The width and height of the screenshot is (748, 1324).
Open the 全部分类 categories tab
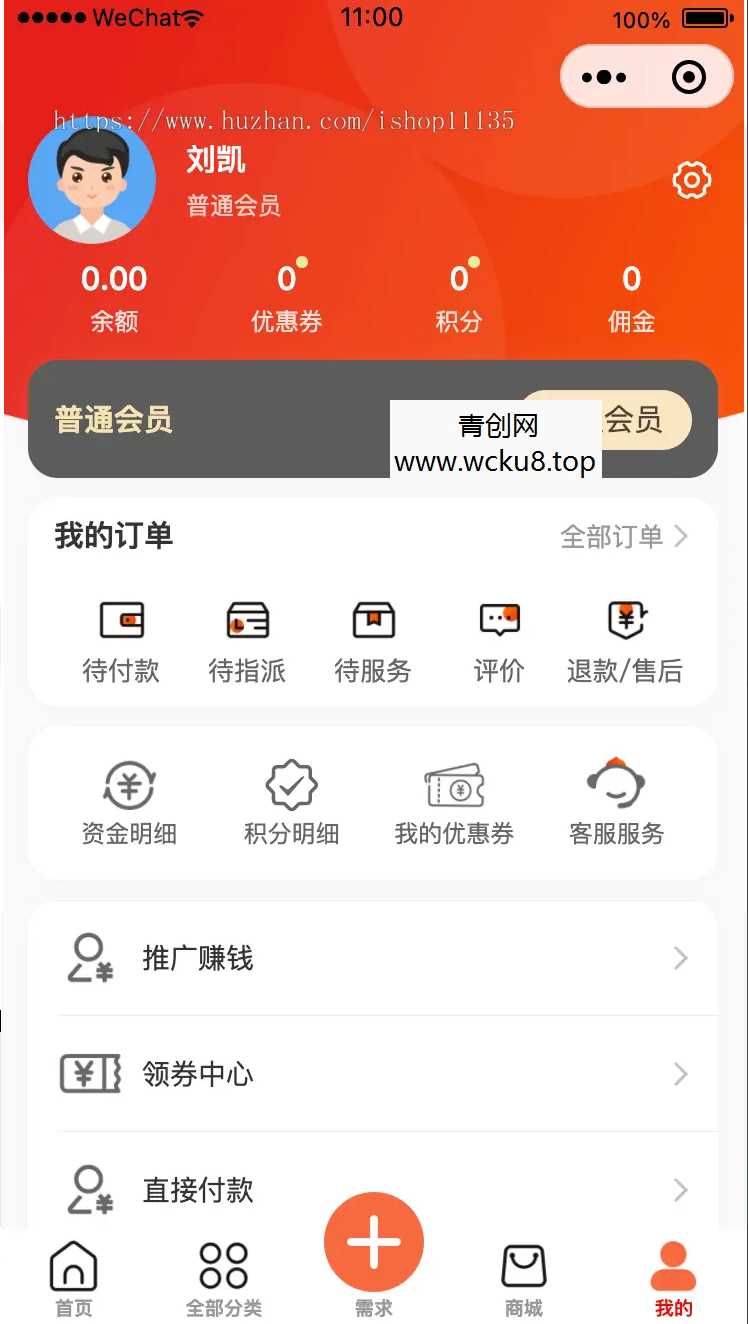coord(222,1275)
